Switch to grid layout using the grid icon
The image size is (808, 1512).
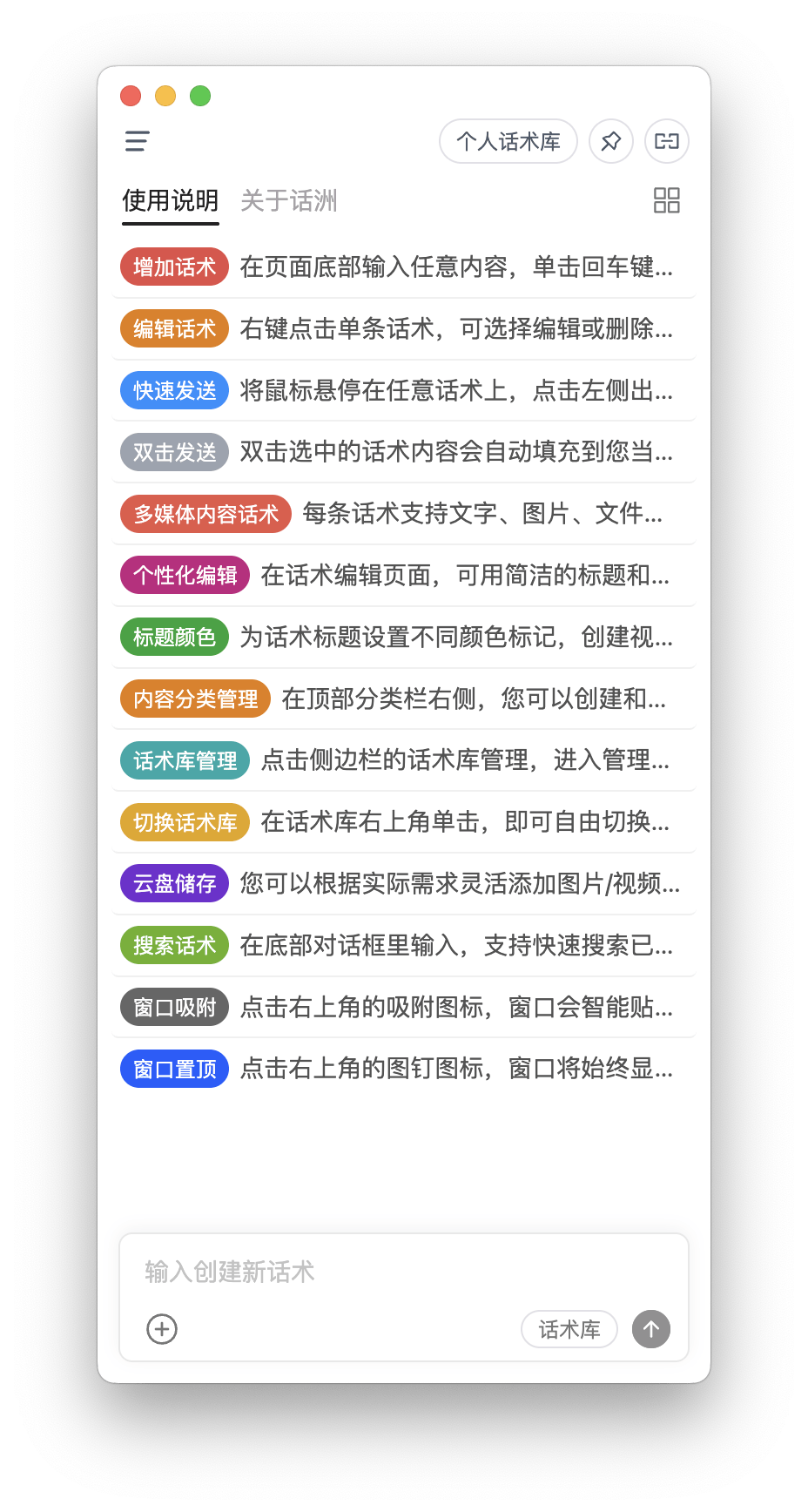(x=667, y=201)
